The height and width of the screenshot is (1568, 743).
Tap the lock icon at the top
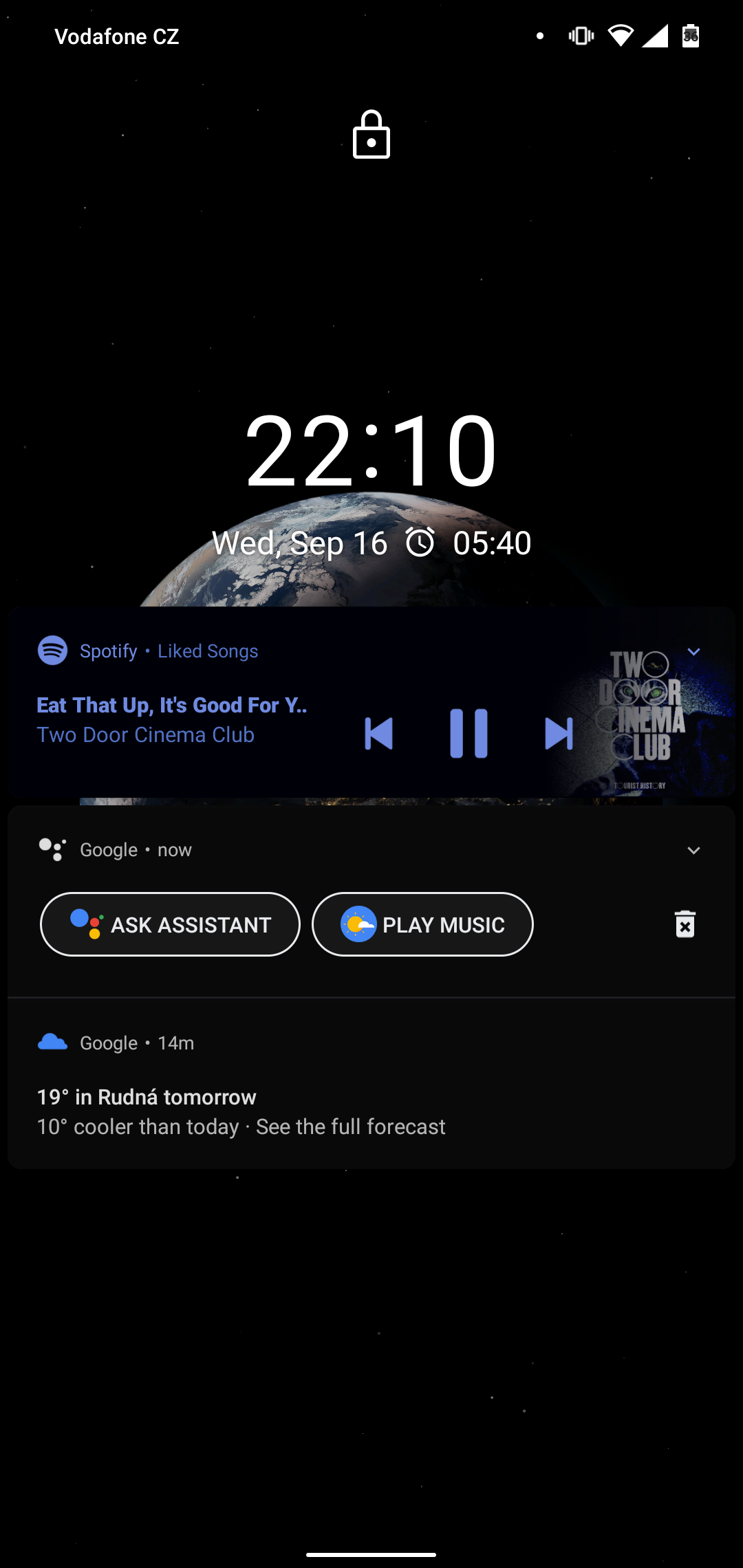tap(371, 135)
